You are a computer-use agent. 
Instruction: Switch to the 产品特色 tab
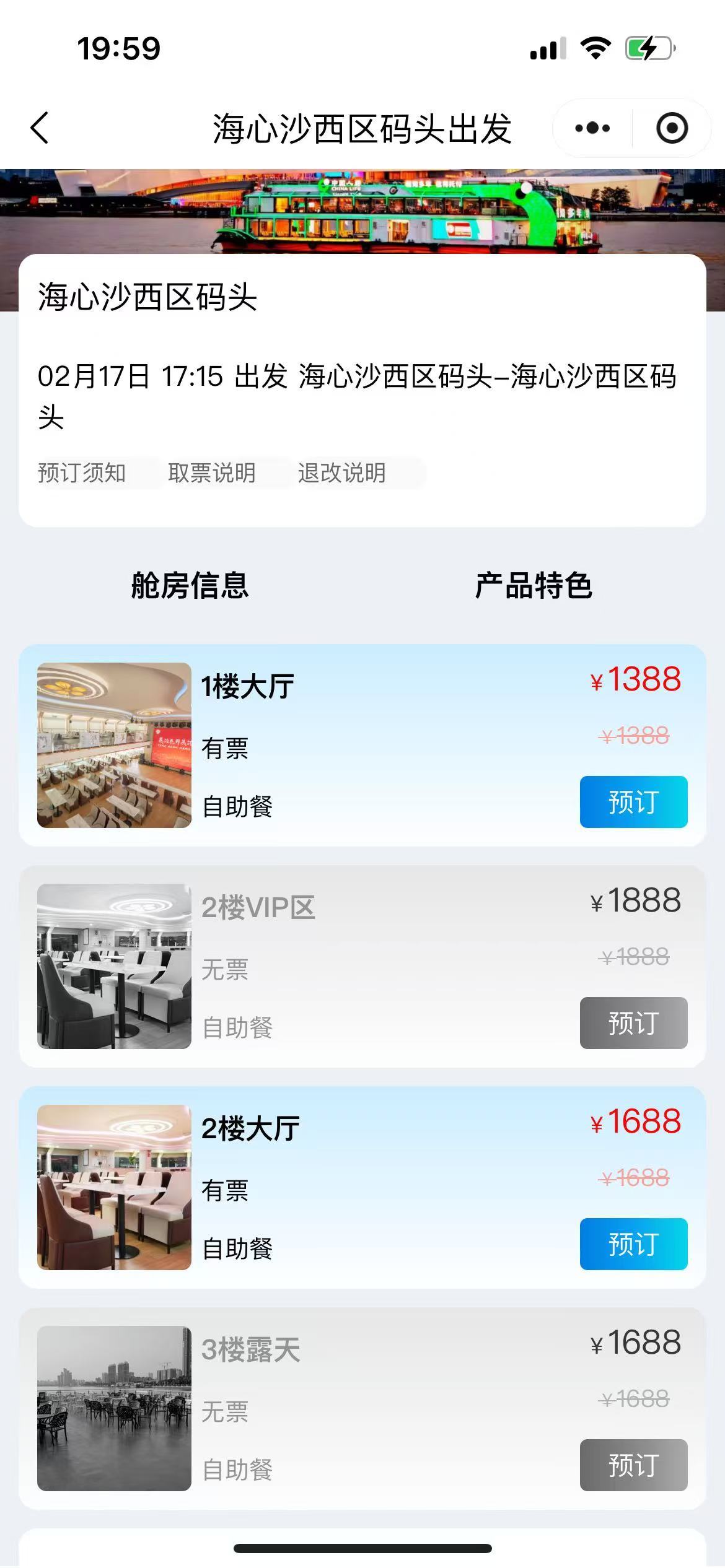tap(534, 586)
